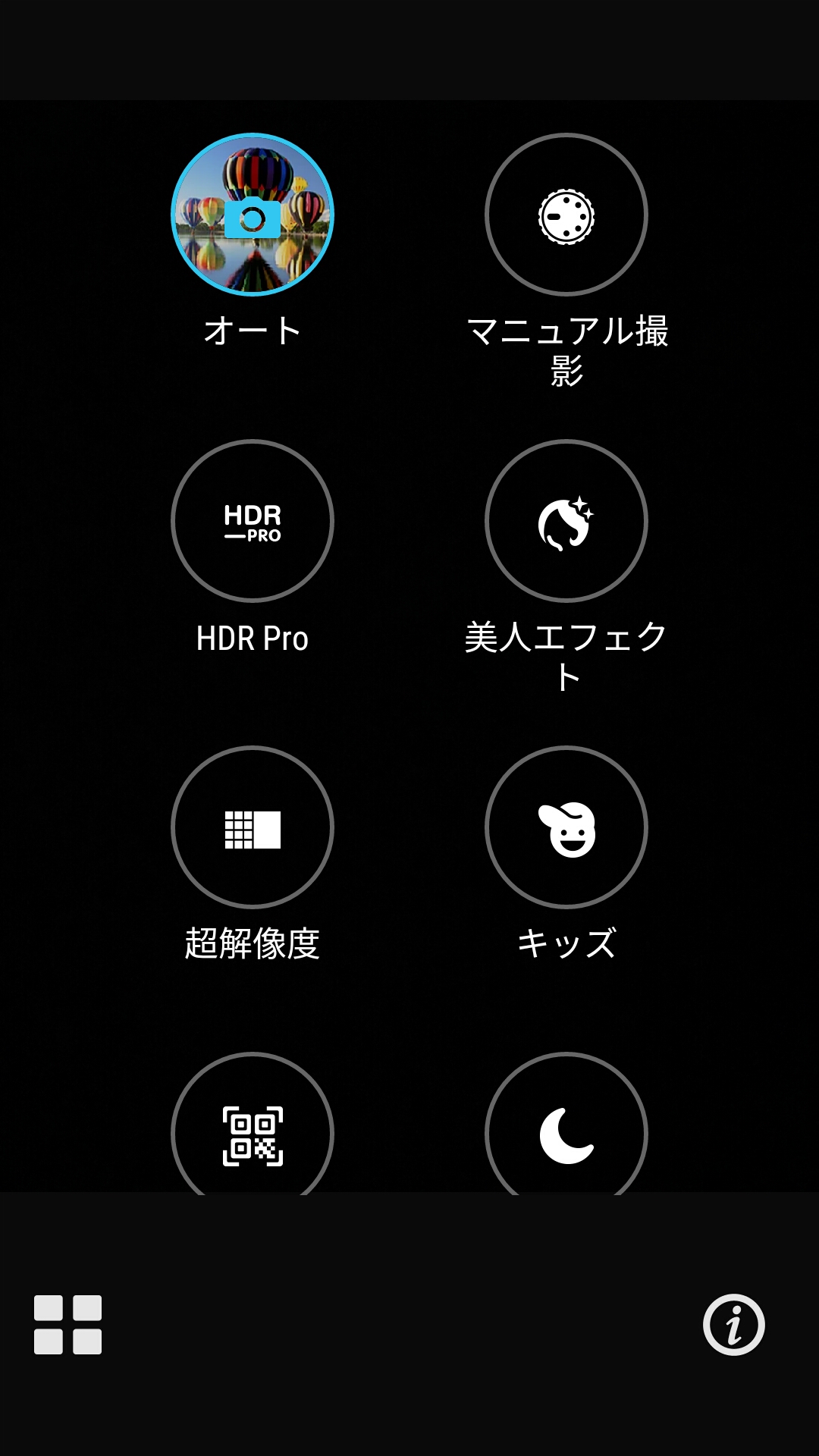Viewport: 819px width, 1456px height.
Task: Choose the currently highlighted auto shooting mode
Action: point(253,215)
